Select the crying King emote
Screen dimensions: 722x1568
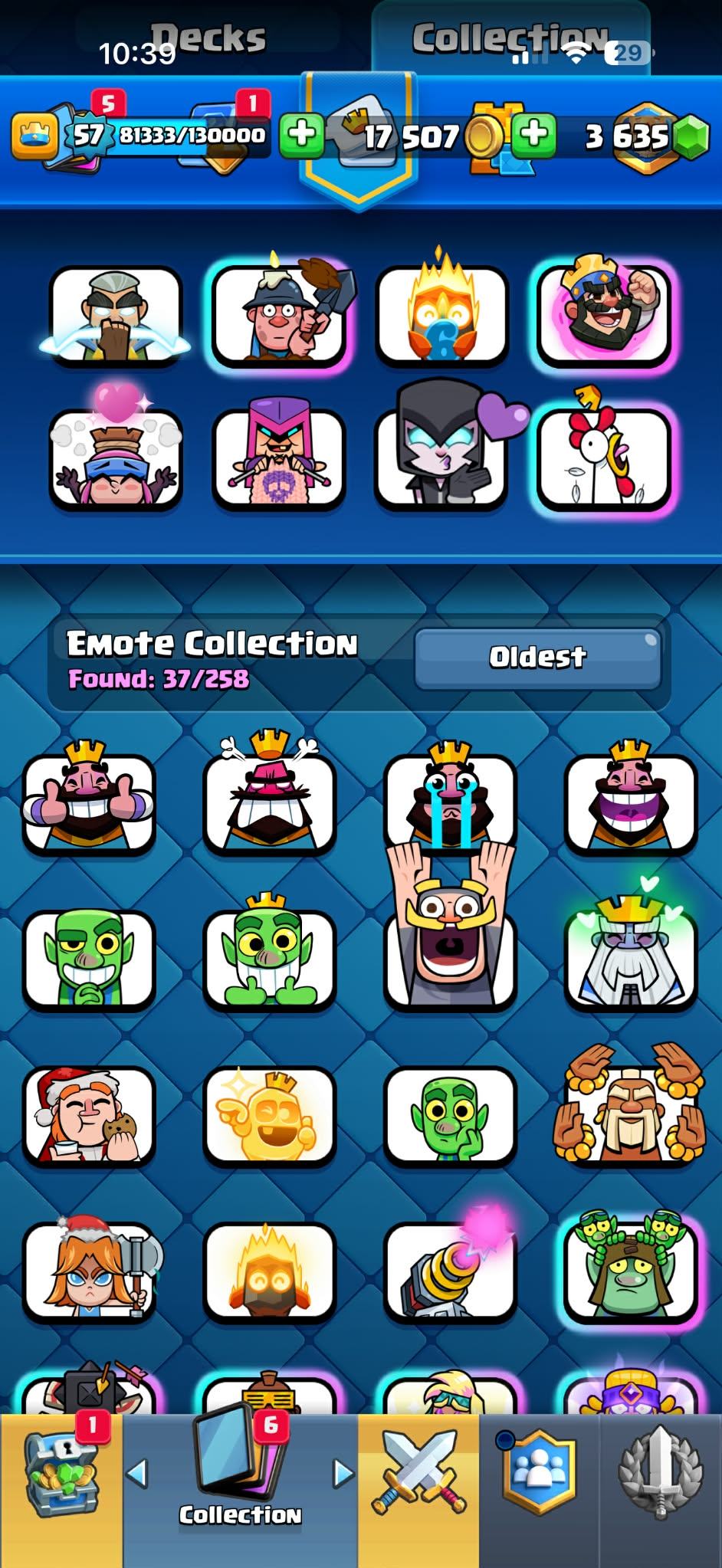(451, 800)
